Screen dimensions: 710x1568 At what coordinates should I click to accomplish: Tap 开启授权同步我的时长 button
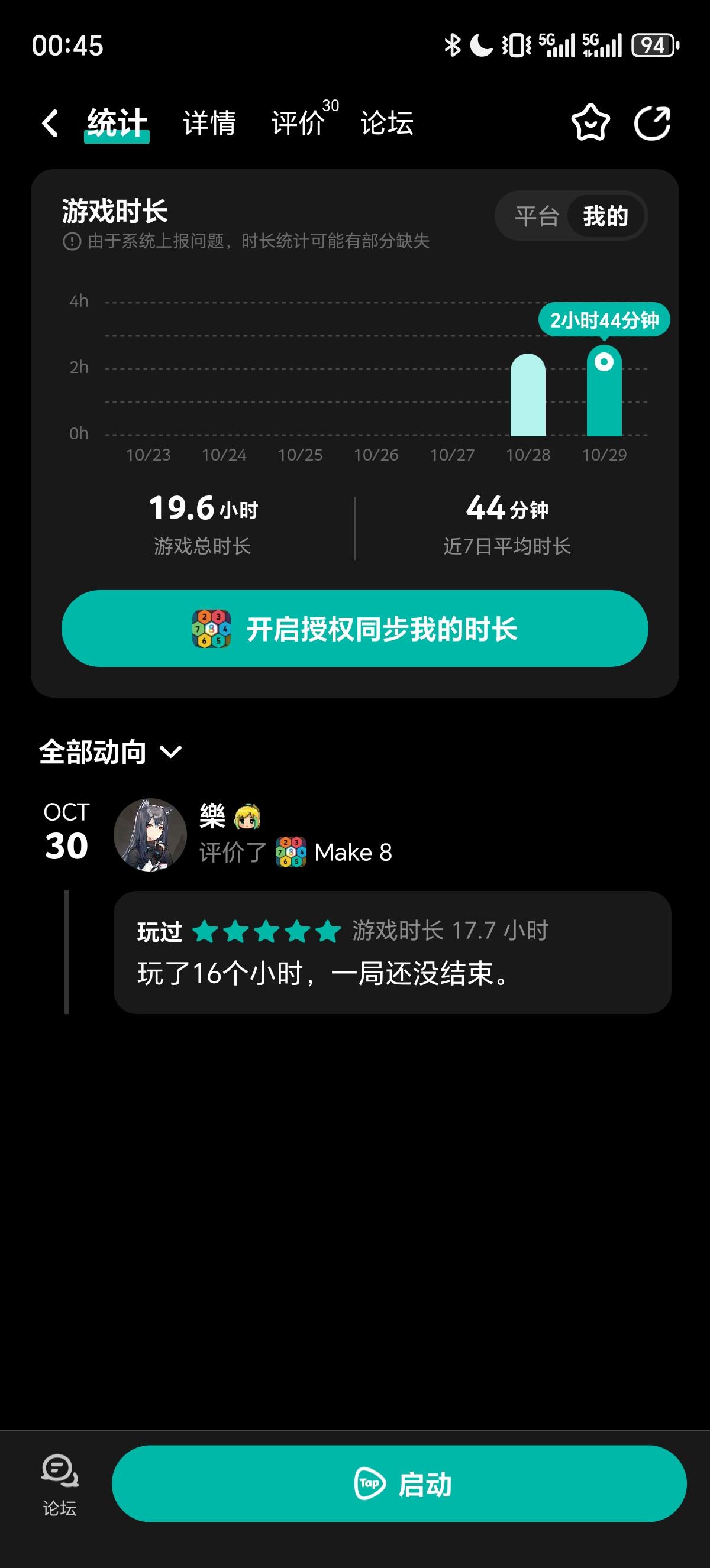coord(355,630)
